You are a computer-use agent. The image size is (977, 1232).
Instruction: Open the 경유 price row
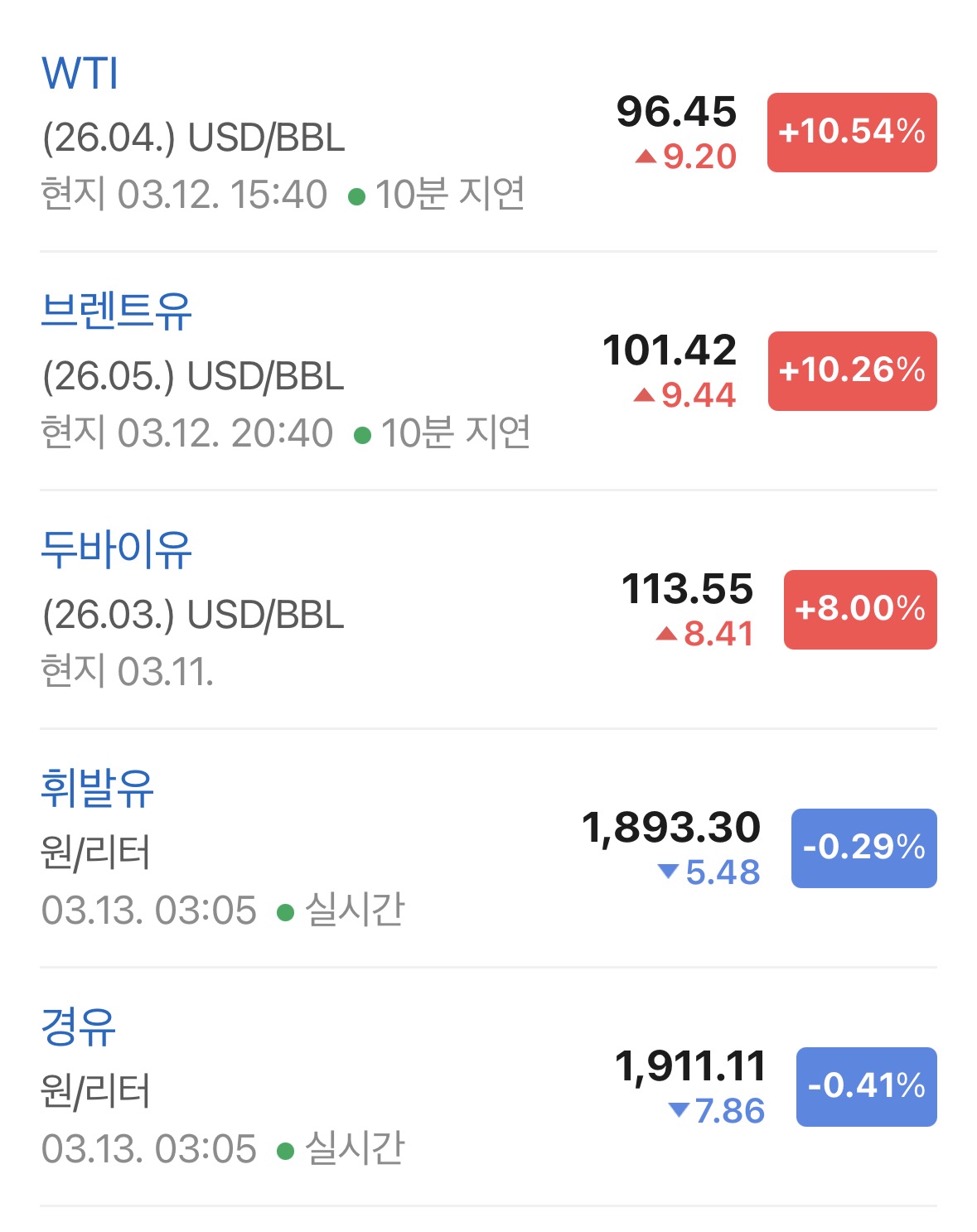coord(488,1086)
